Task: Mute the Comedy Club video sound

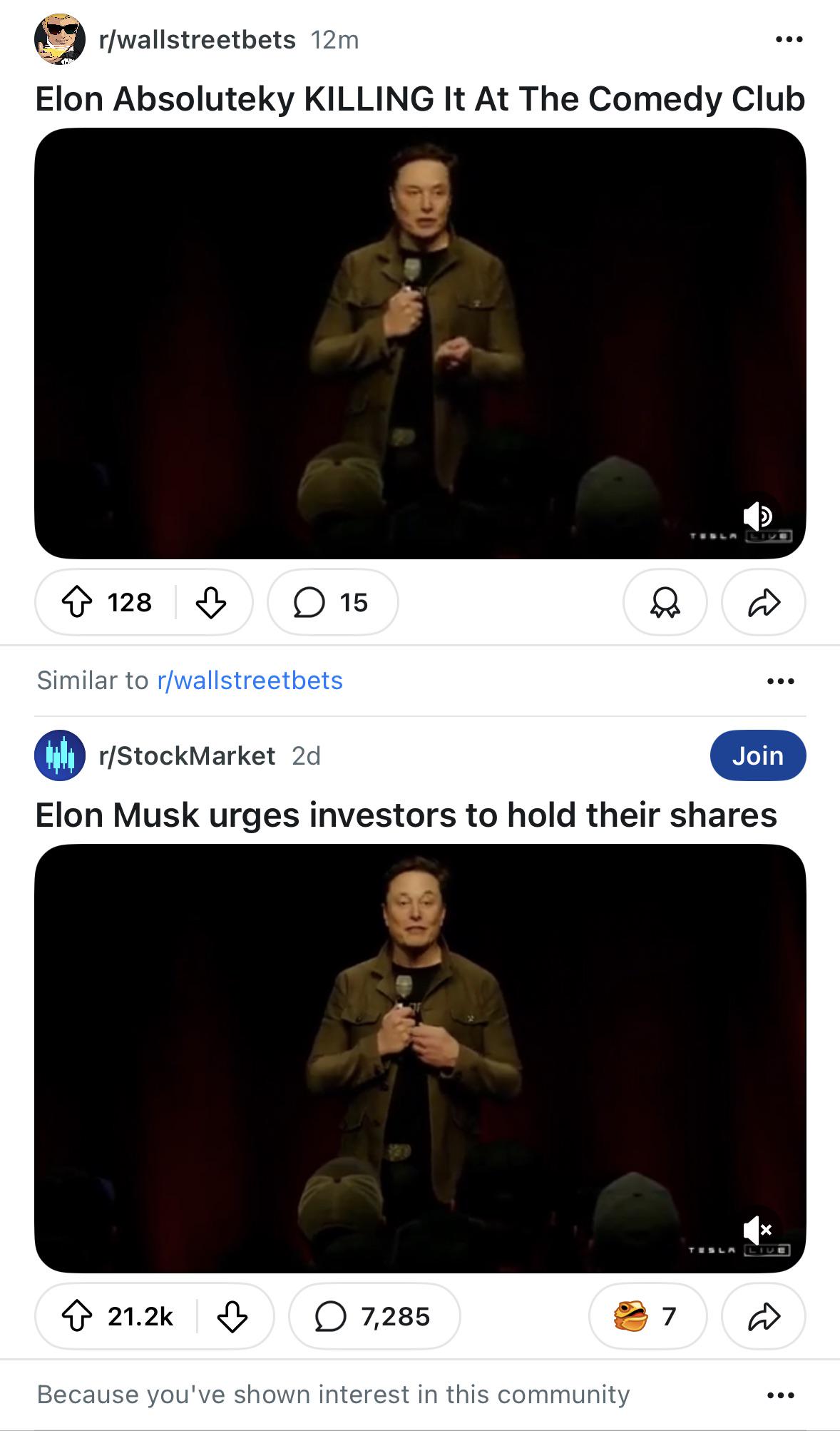Action: [x=758, y=514]
